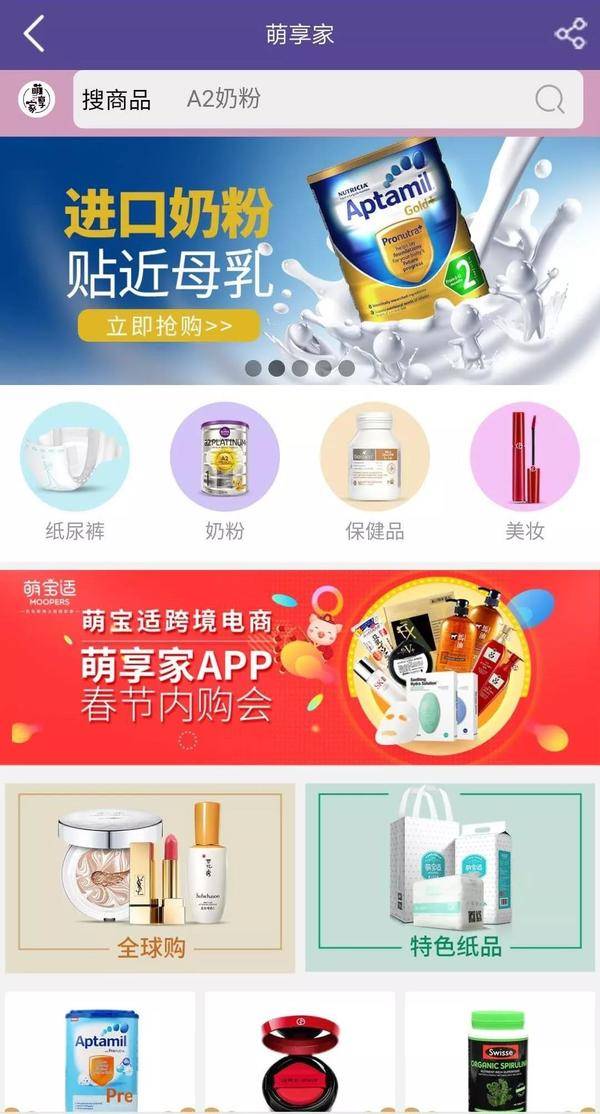This screenshot has width=600, height=1114.
Task: Open the 萌享家 store avatar
Action: (37, 99)
